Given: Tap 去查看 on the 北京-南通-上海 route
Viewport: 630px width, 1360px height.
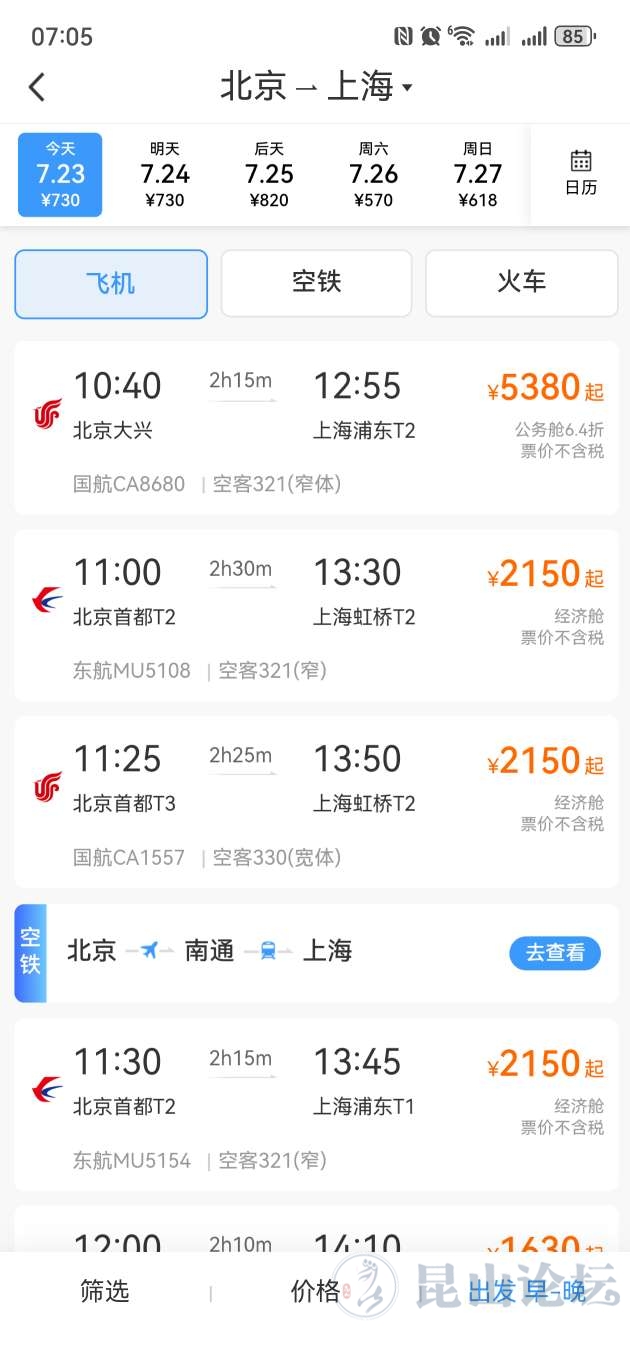Looking at the screenshot, I should pyautogui.click(x=554, y=953).
